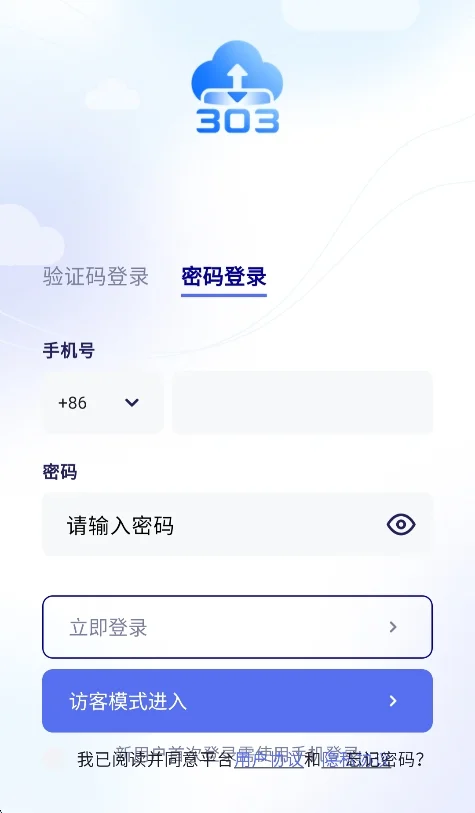Viewport: 475px width, 813px height.
Task: Enter via 访客模式进入 button
Action: 238,701
